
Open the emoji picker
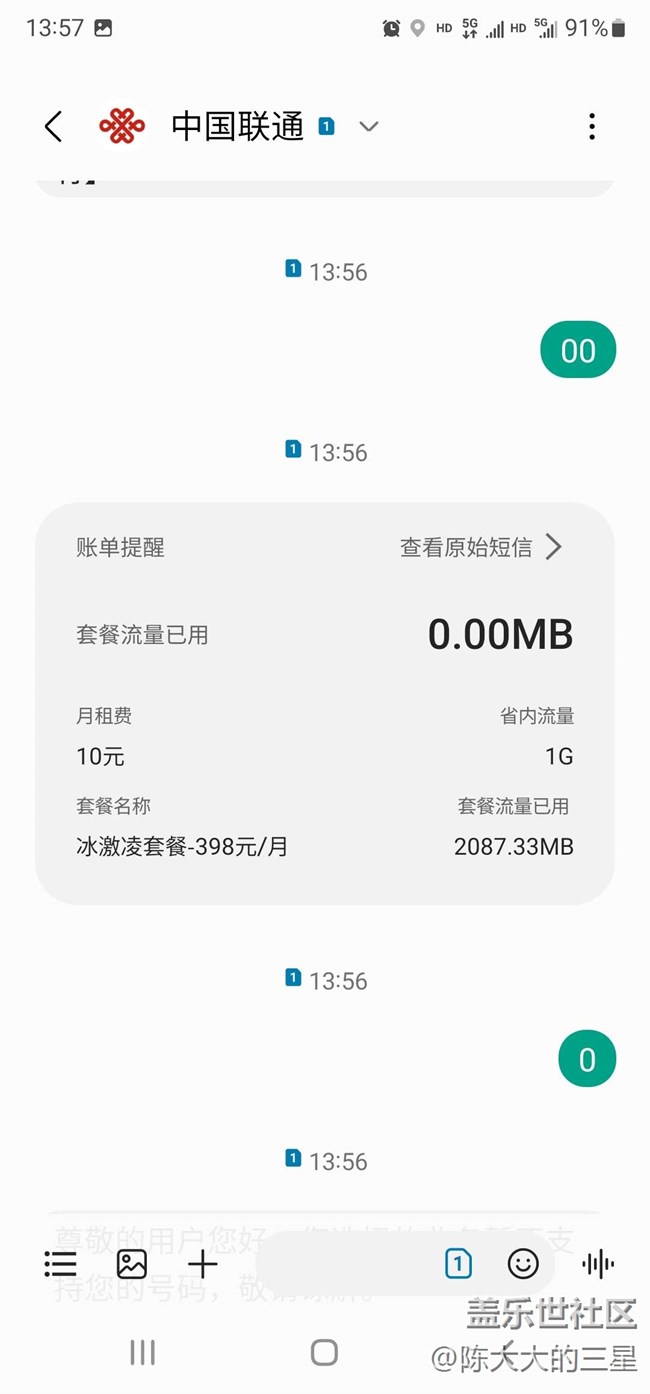point(523,1264)
